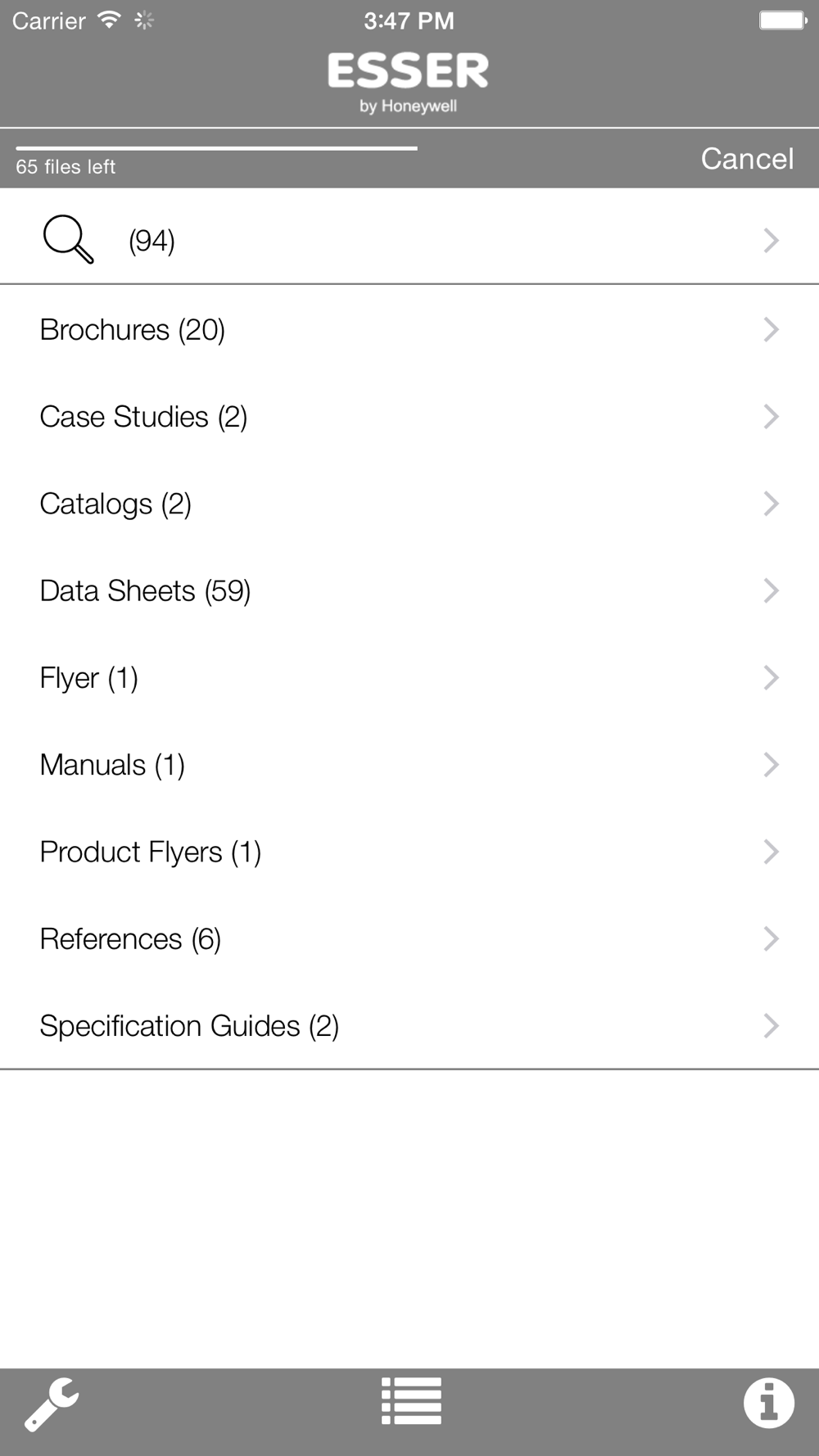Cancel the file download
This screenshot has width=819, height=1456.
[x=747, y=159]
